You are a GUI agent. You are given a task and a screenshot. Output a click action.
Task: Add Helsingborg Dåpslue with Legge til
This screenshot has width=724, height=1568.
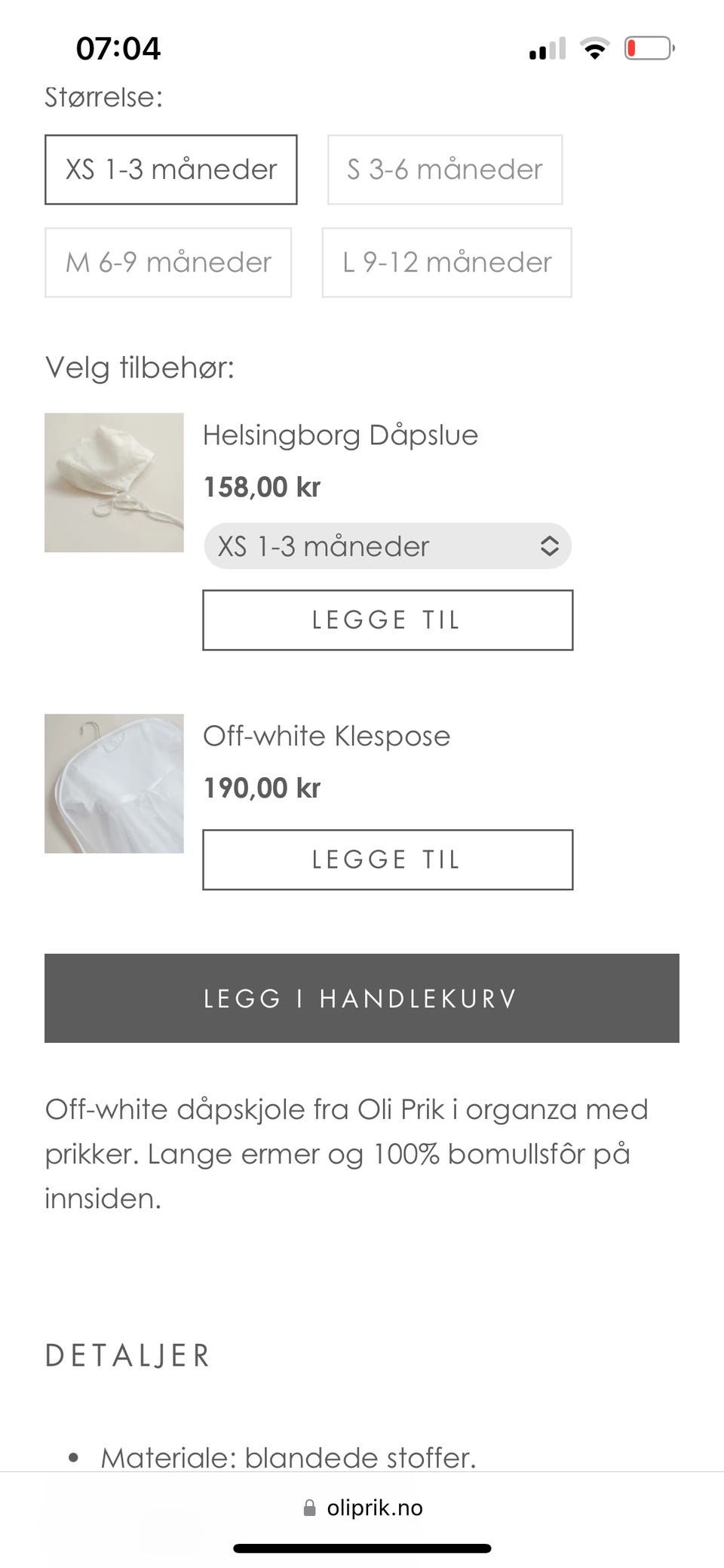tap(388, 620)
